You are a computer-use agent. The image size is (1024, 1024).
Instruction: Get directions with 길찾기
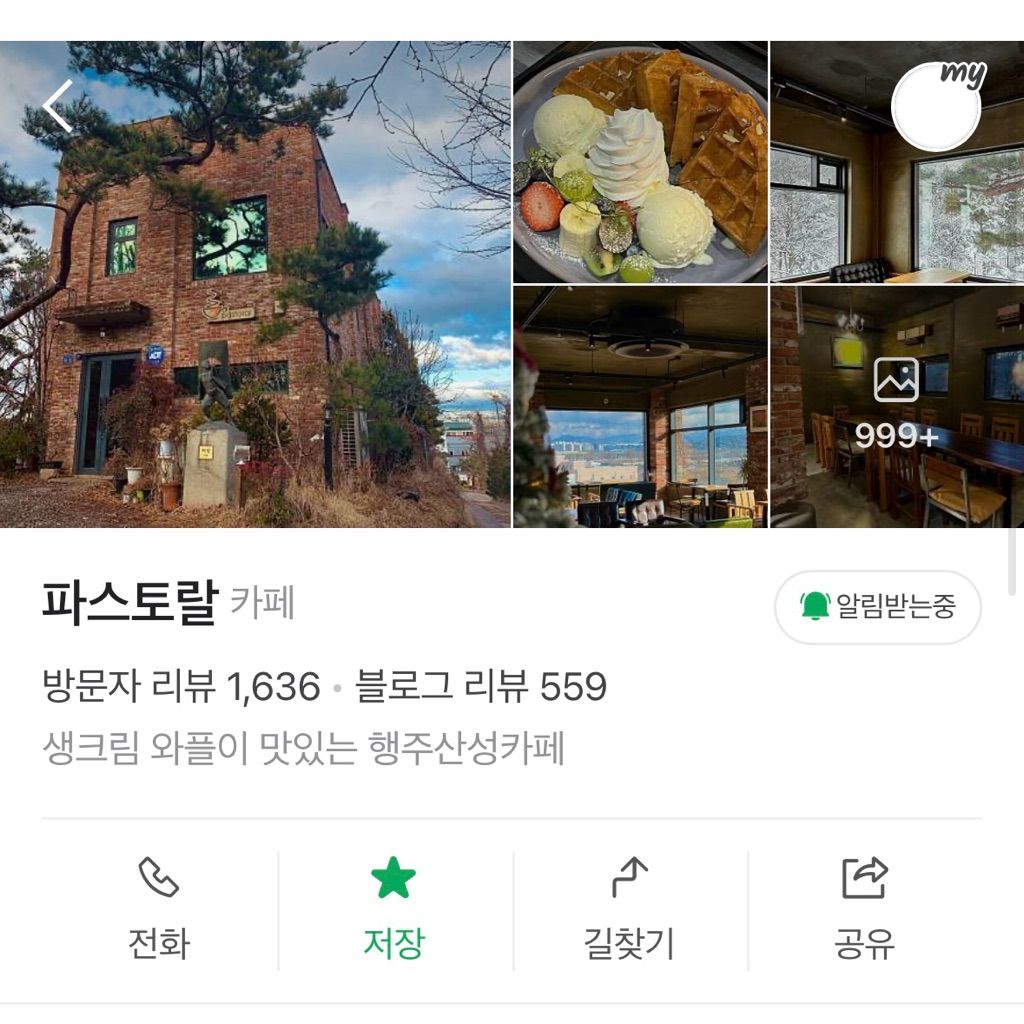629,909
